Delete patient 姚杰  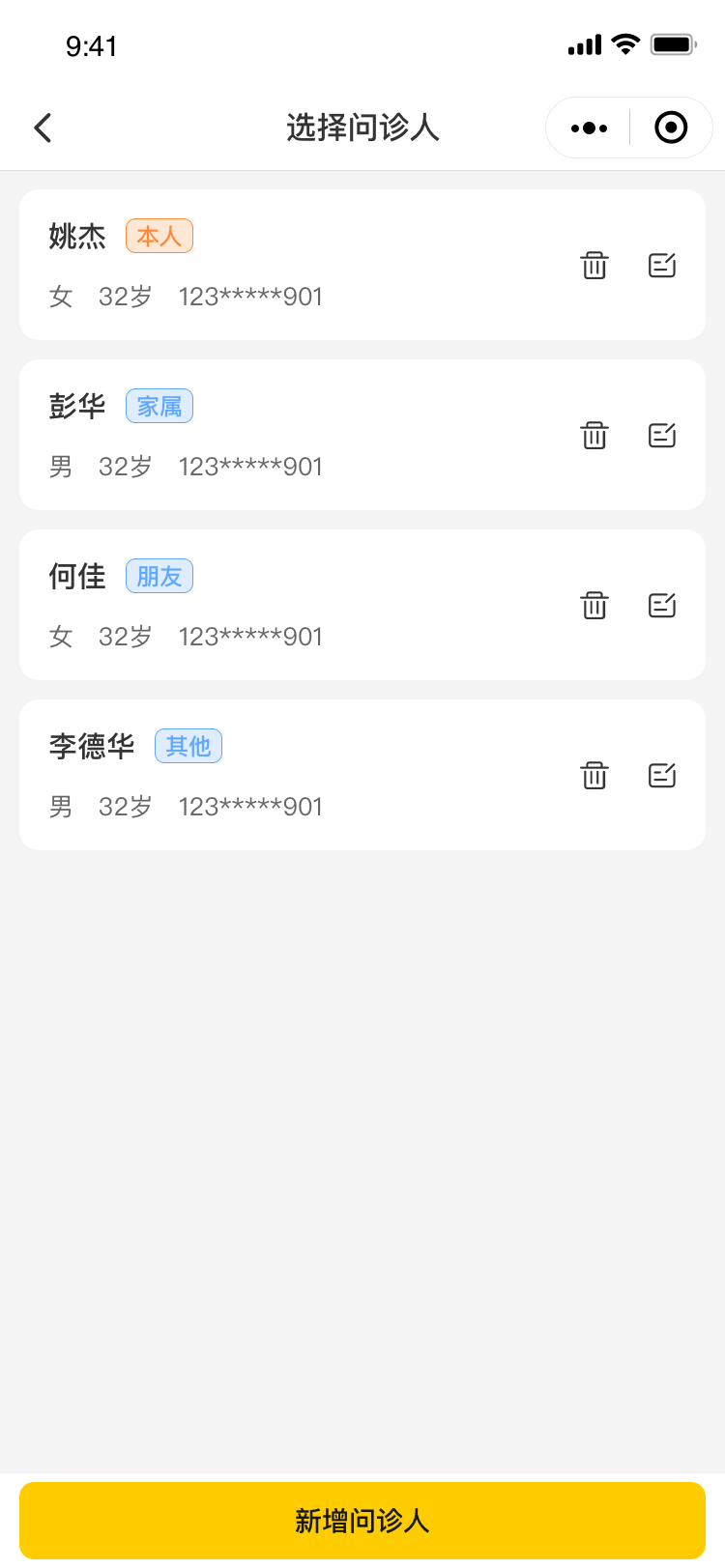pos(594,265)
